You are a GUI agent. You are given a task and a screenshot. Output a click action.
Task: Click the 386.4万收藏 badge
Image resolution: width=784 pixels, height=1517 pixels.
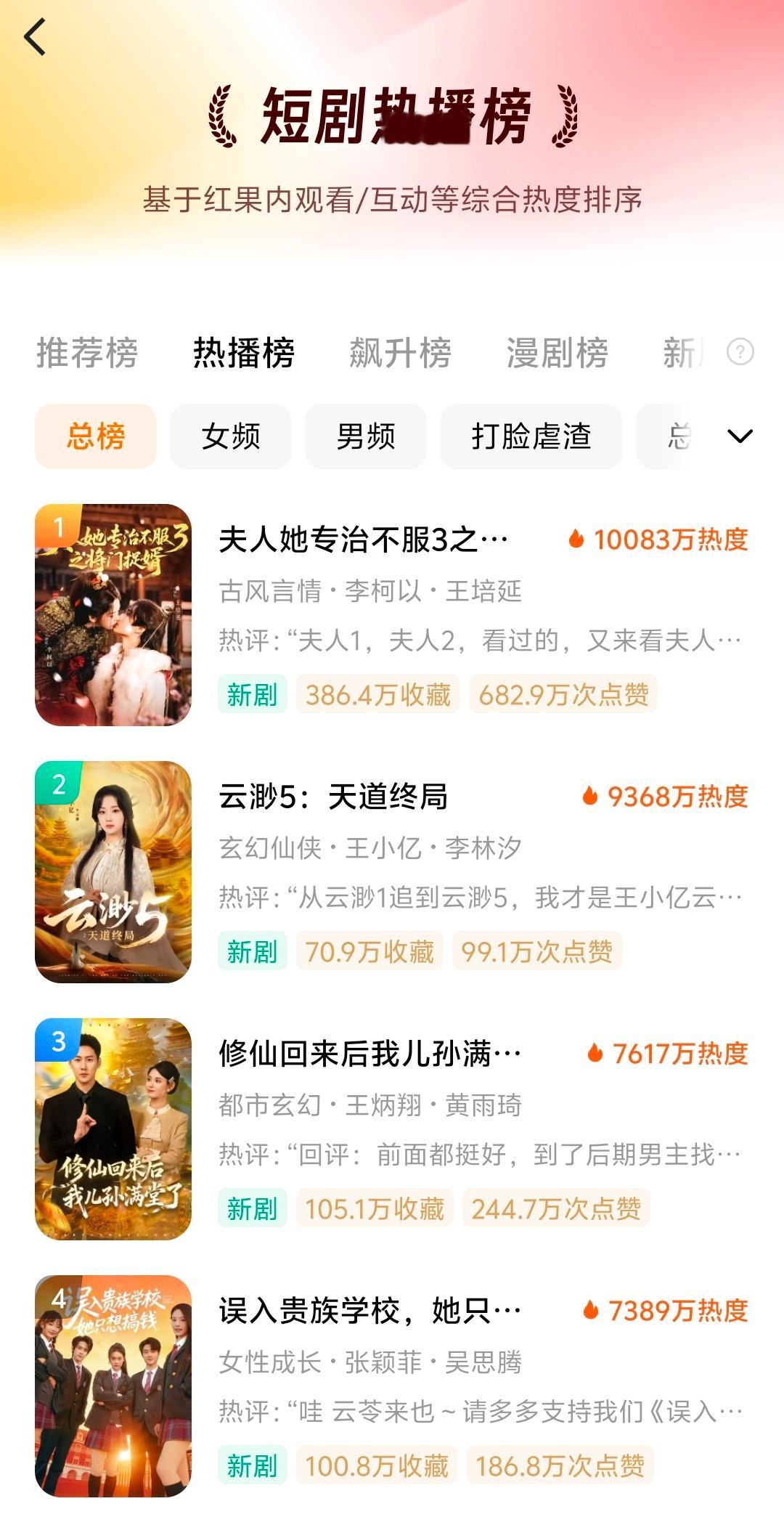[379, 694]
